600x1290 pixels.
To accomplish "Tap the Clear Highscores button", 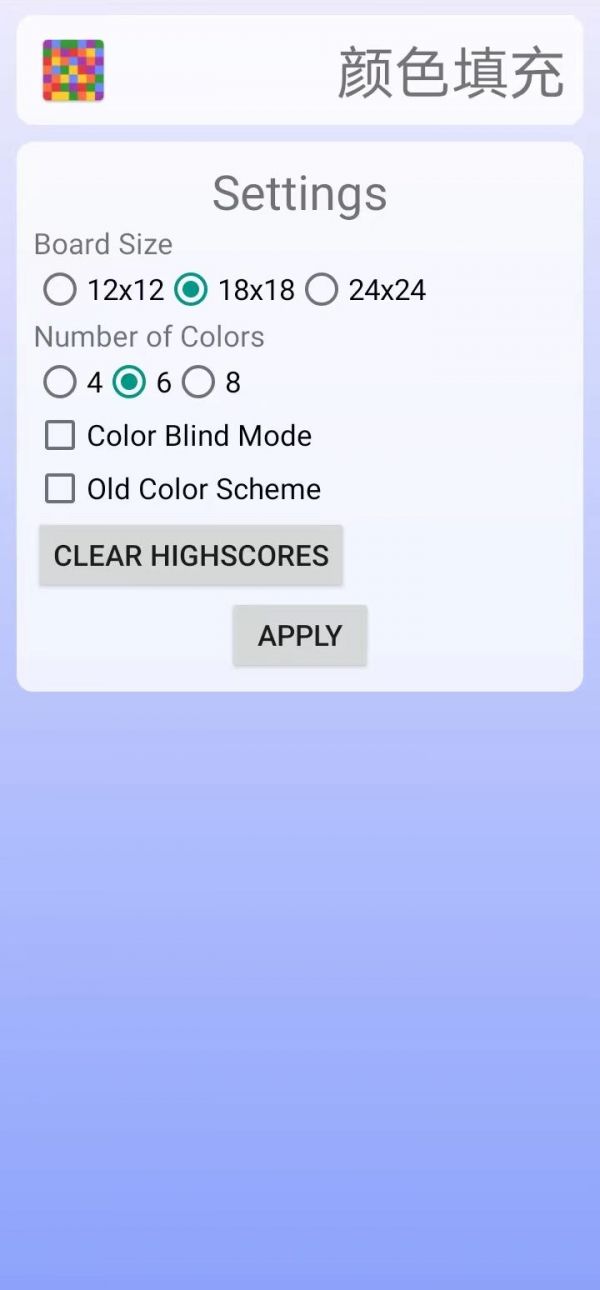I will pos(191,555).
